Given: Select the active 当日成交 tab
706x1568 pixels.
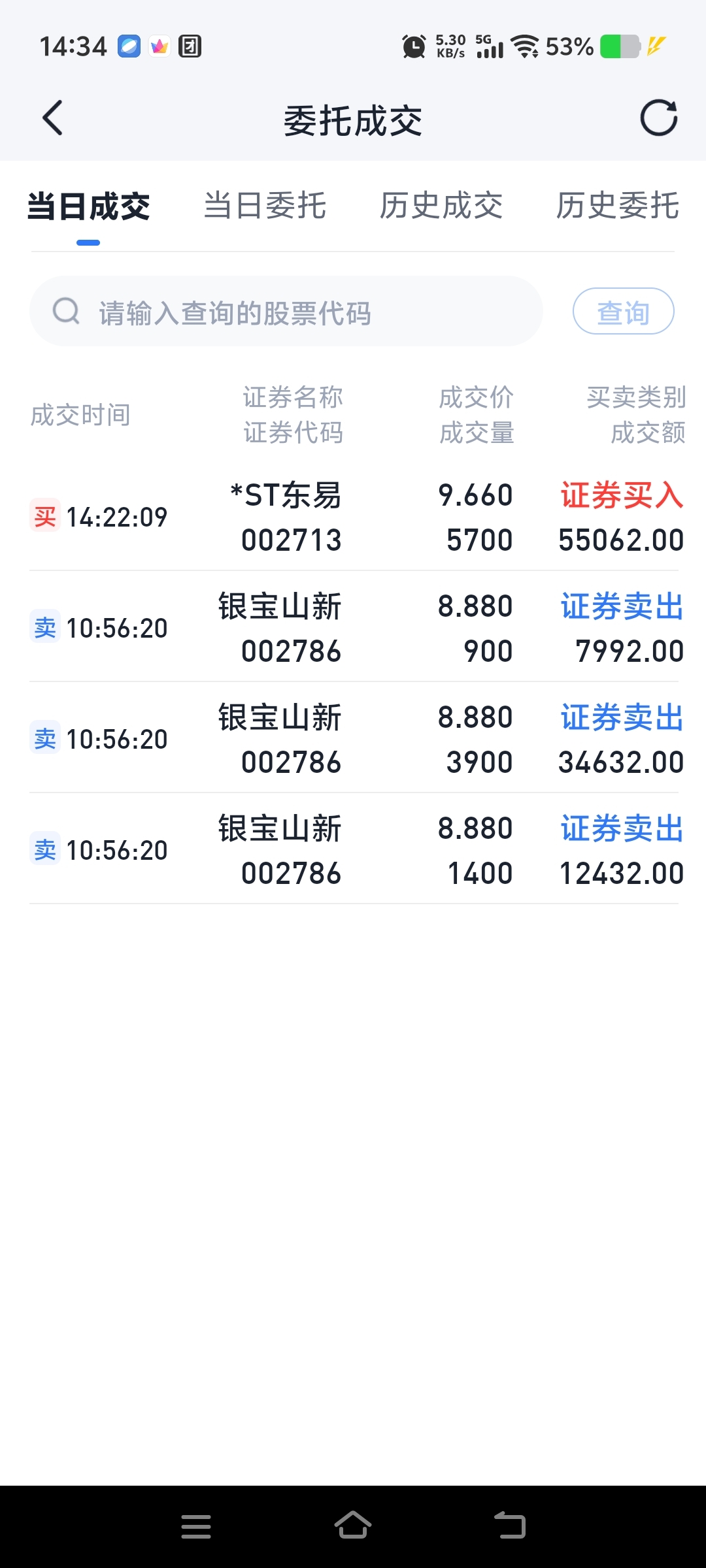Looking at the screenshot, I should (90, 206).
